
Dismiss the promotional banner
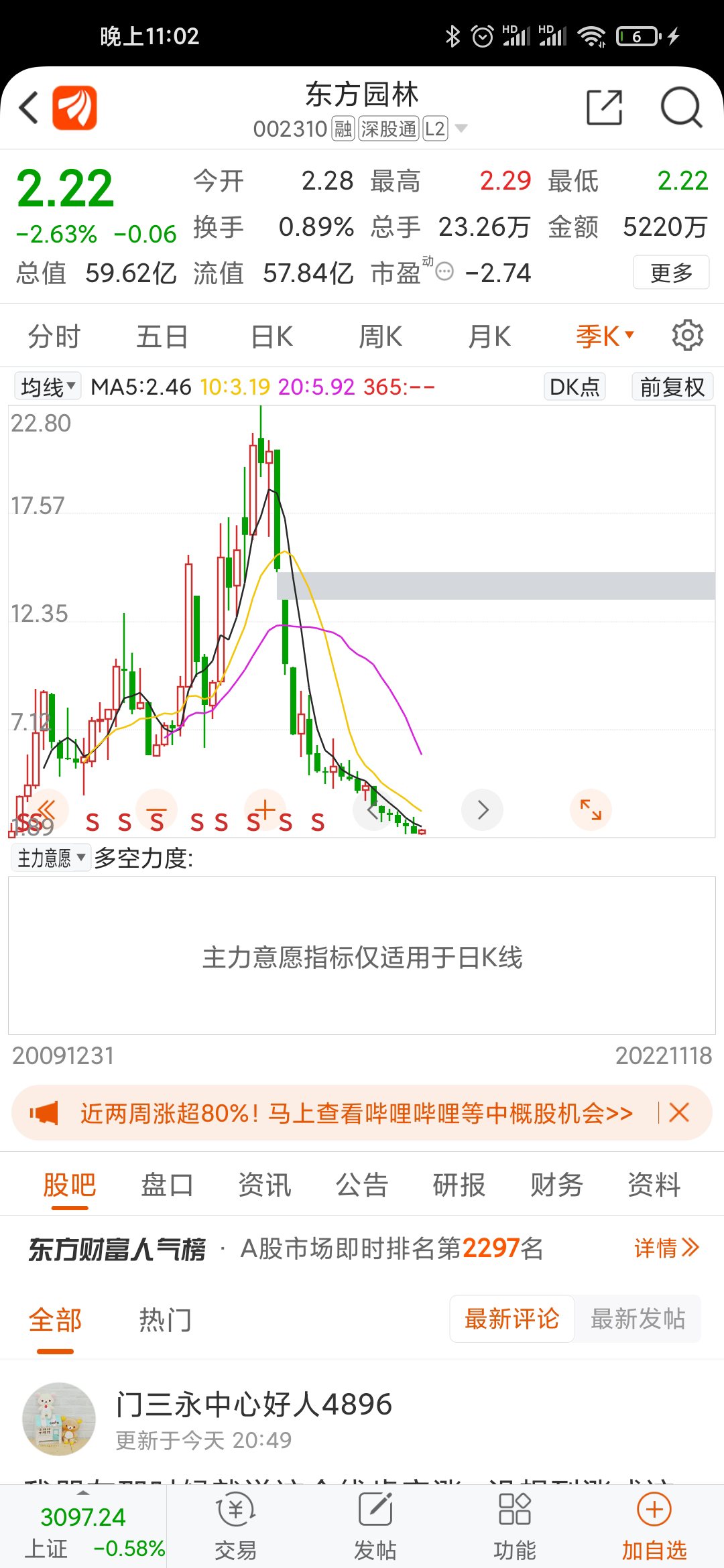click(x=679, y=1113)
